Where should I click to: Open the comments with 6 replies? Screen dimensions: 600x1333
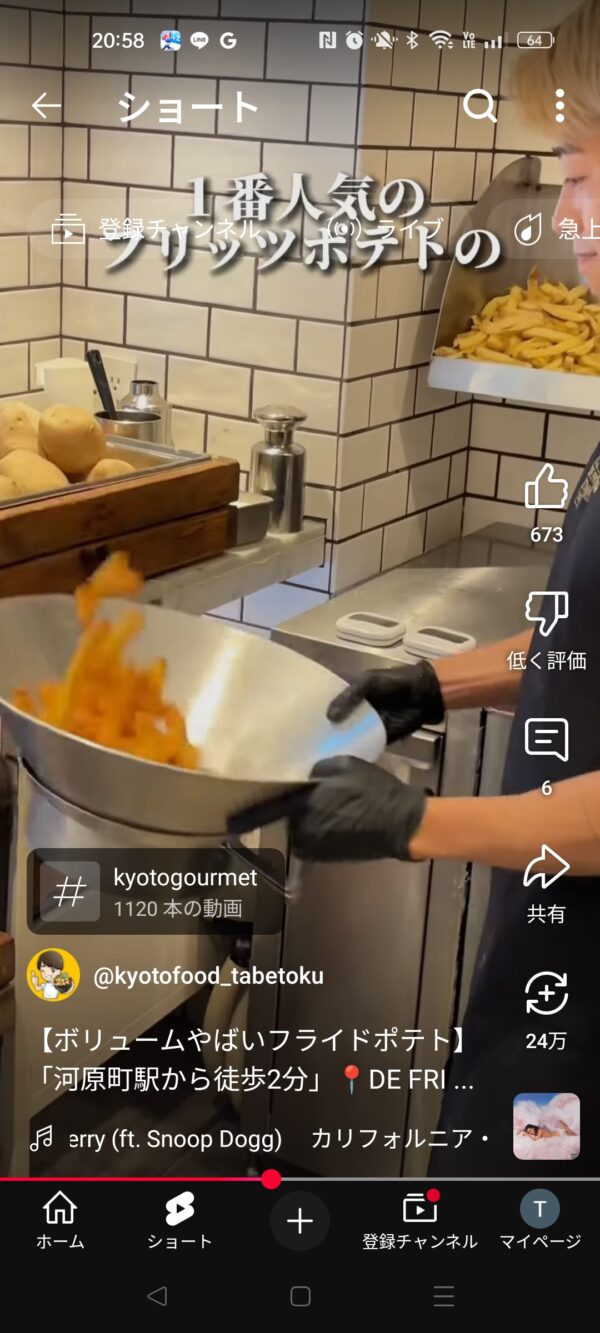pyautogui.click(x=546, y=742)
